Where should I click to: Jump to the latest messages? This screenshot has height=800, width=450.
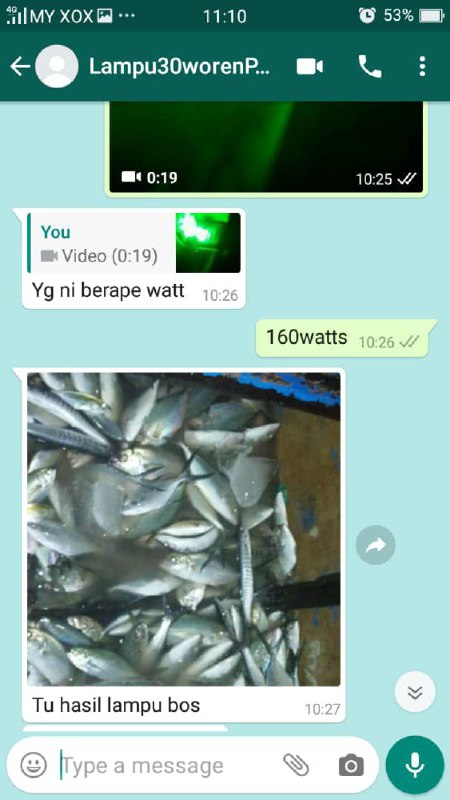point(415,692)
